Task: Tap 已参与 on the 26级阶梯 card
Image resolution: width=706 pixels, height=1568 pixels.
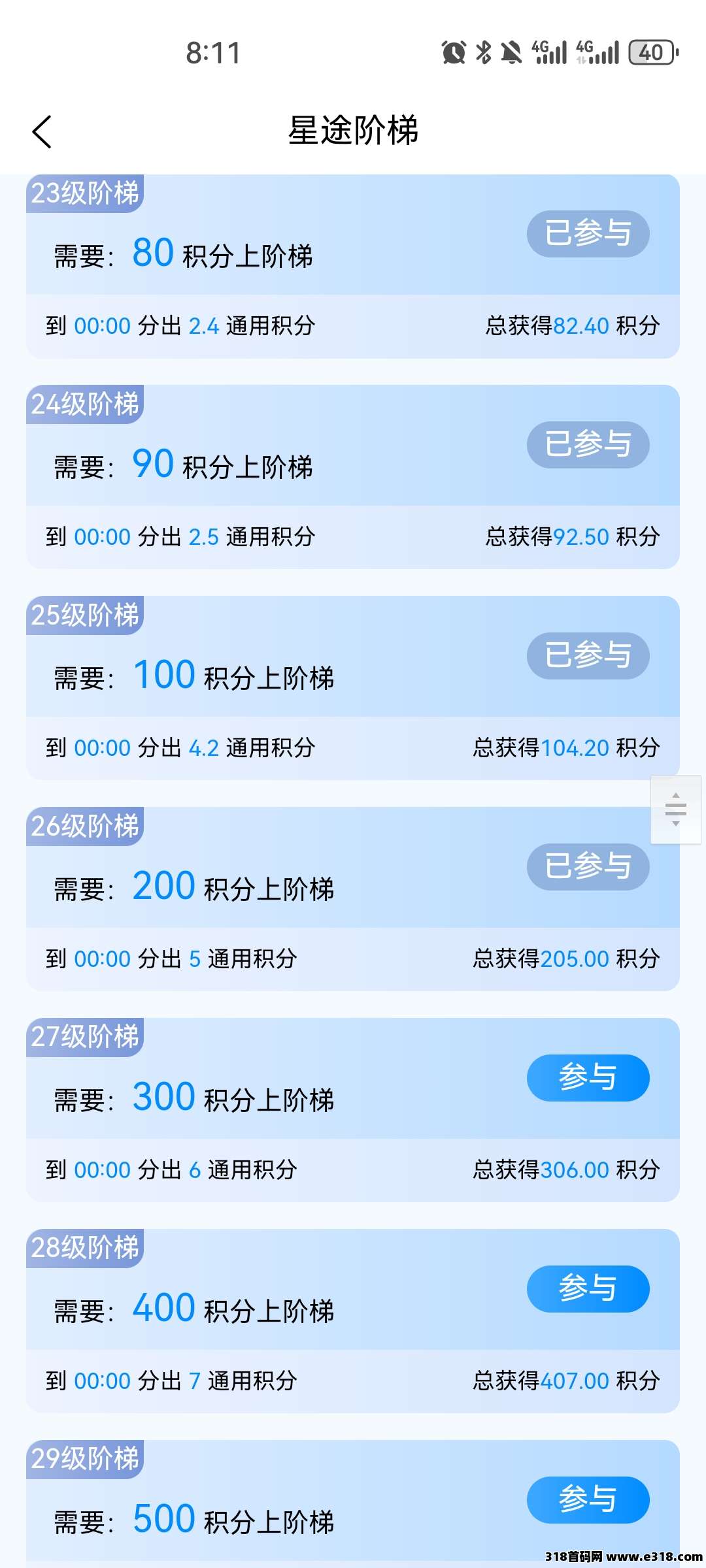Action: (588, 867)
